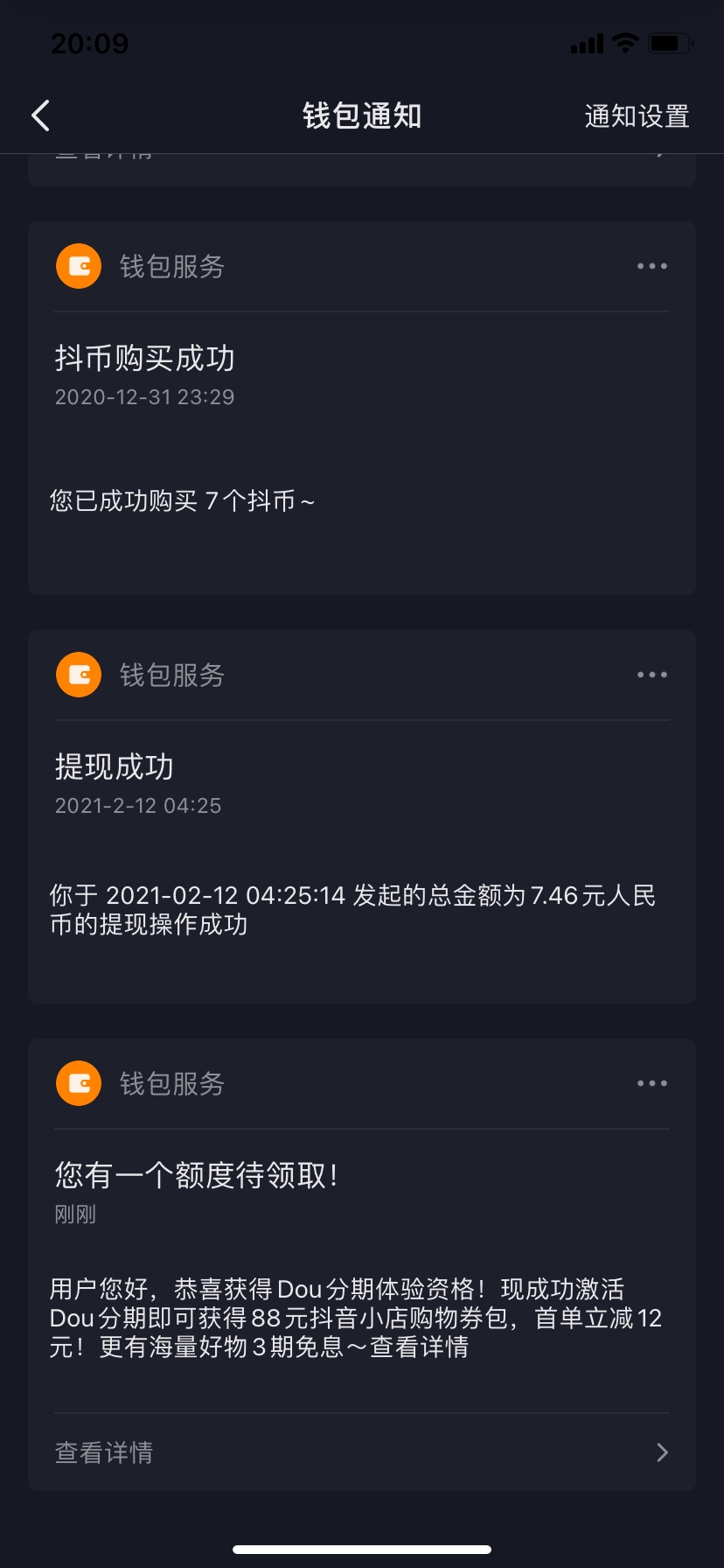Open more options on 您有一个额度待领取 card

(652, 1083)
